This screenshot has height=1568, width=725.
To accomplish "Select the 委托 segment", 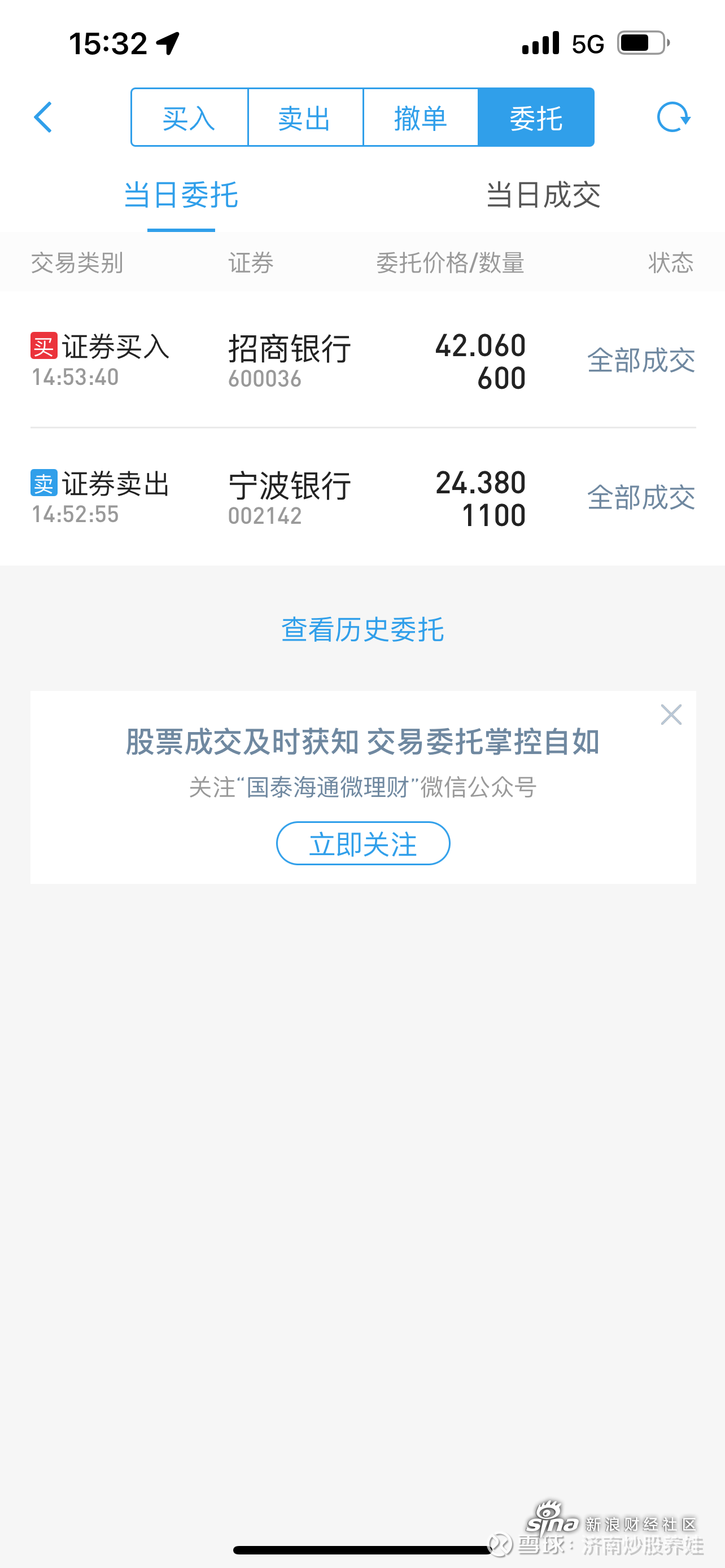I will point(536,117).
